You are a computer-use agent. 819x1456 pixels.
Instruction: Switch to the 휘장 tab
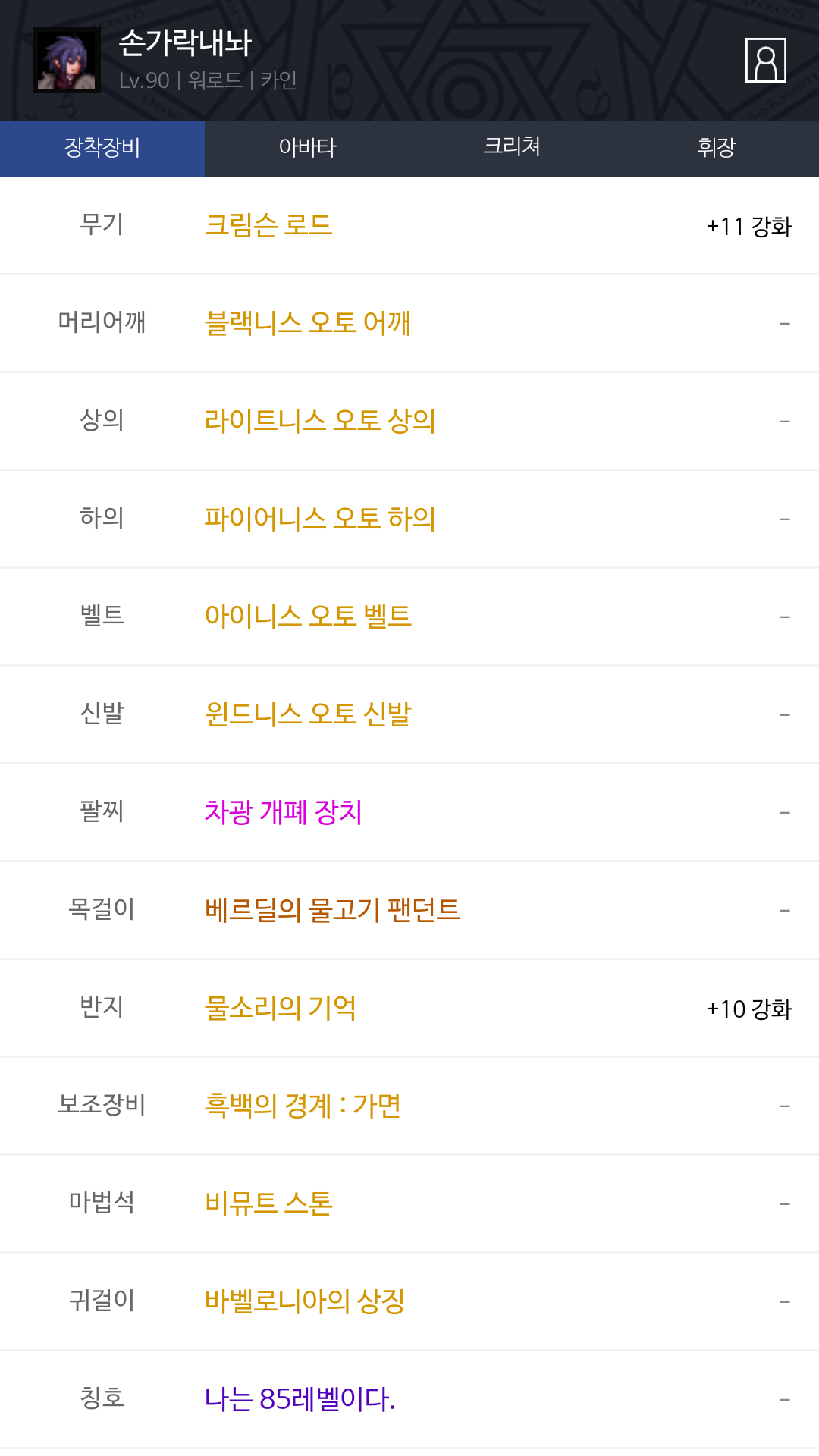(717, 149)
